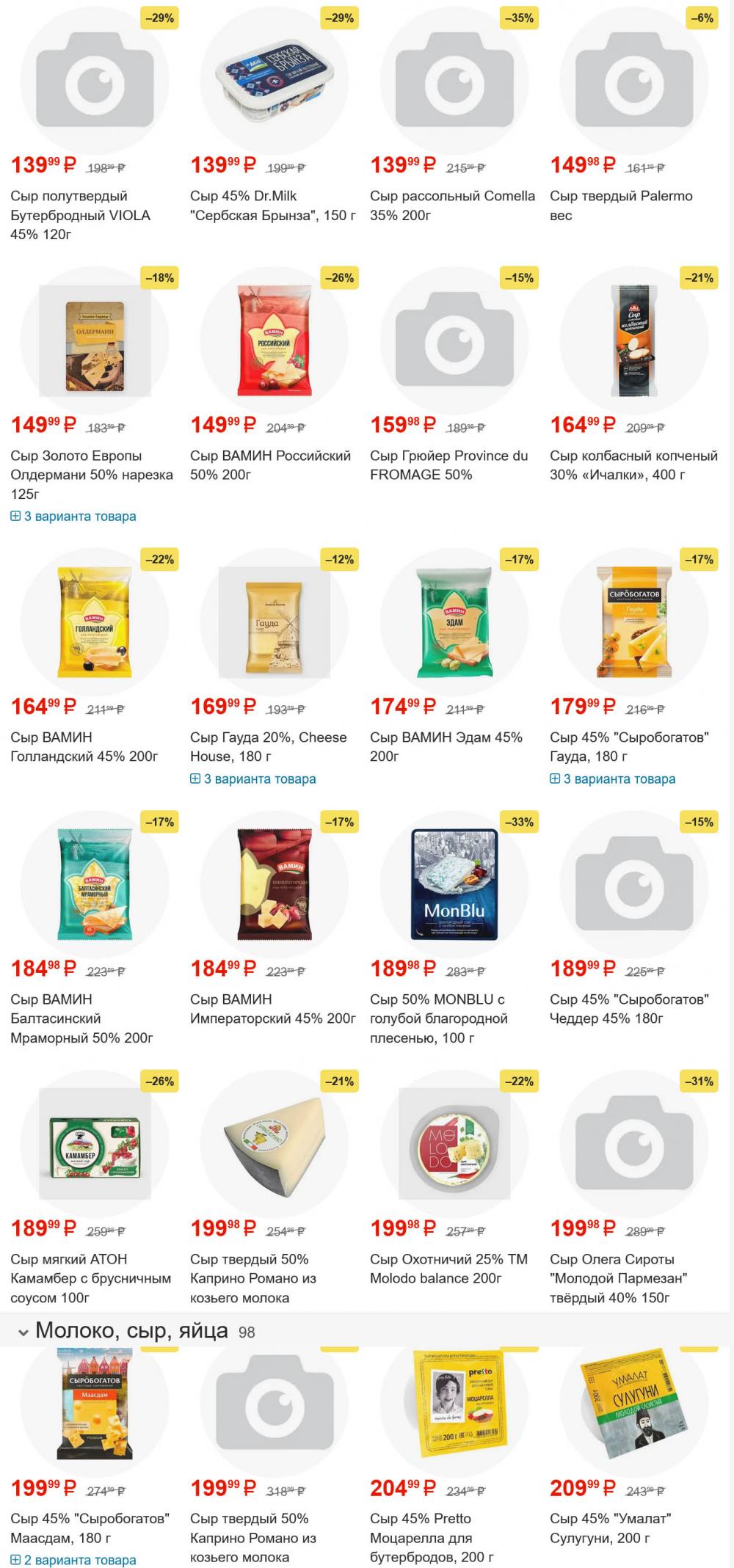Open Dr.Milk Сербская Брынза product card
This screenshot has height=1568, width=734.
coord(272,205)
